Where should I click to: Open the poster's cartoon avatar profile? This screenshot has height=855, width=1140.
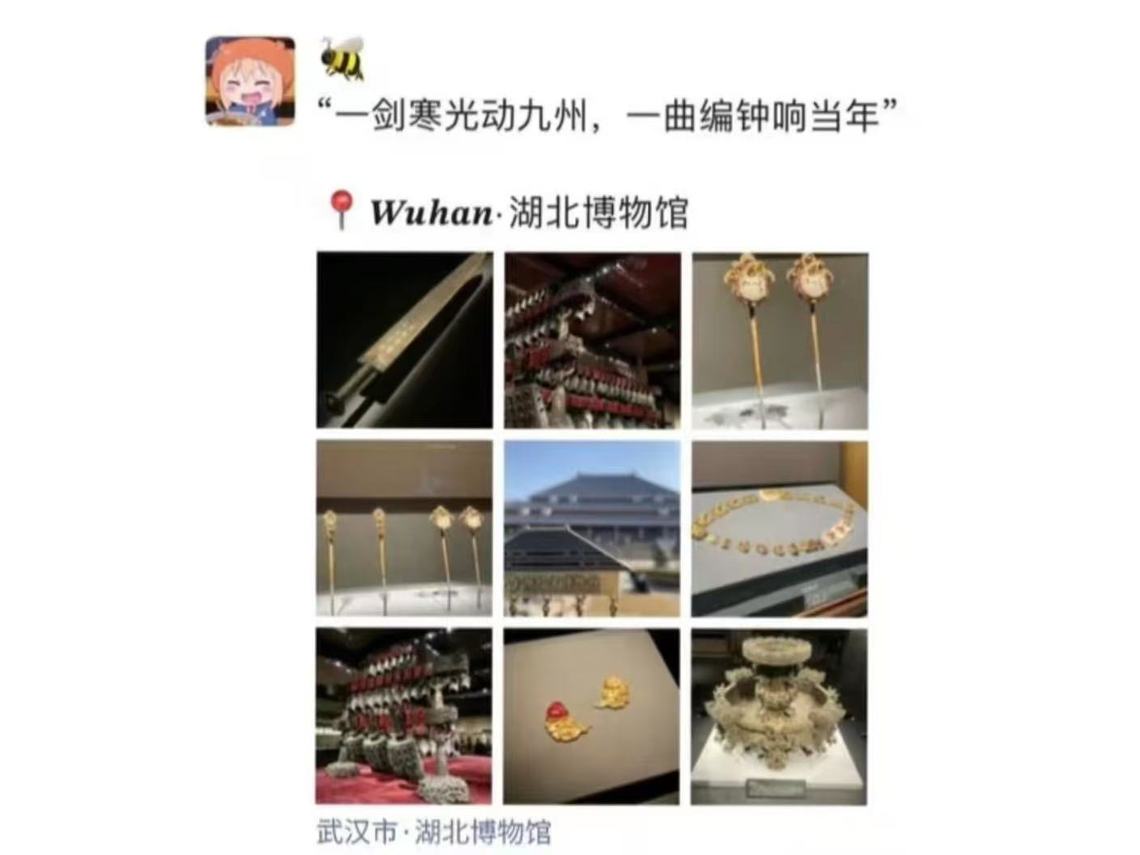pos(250,81)
